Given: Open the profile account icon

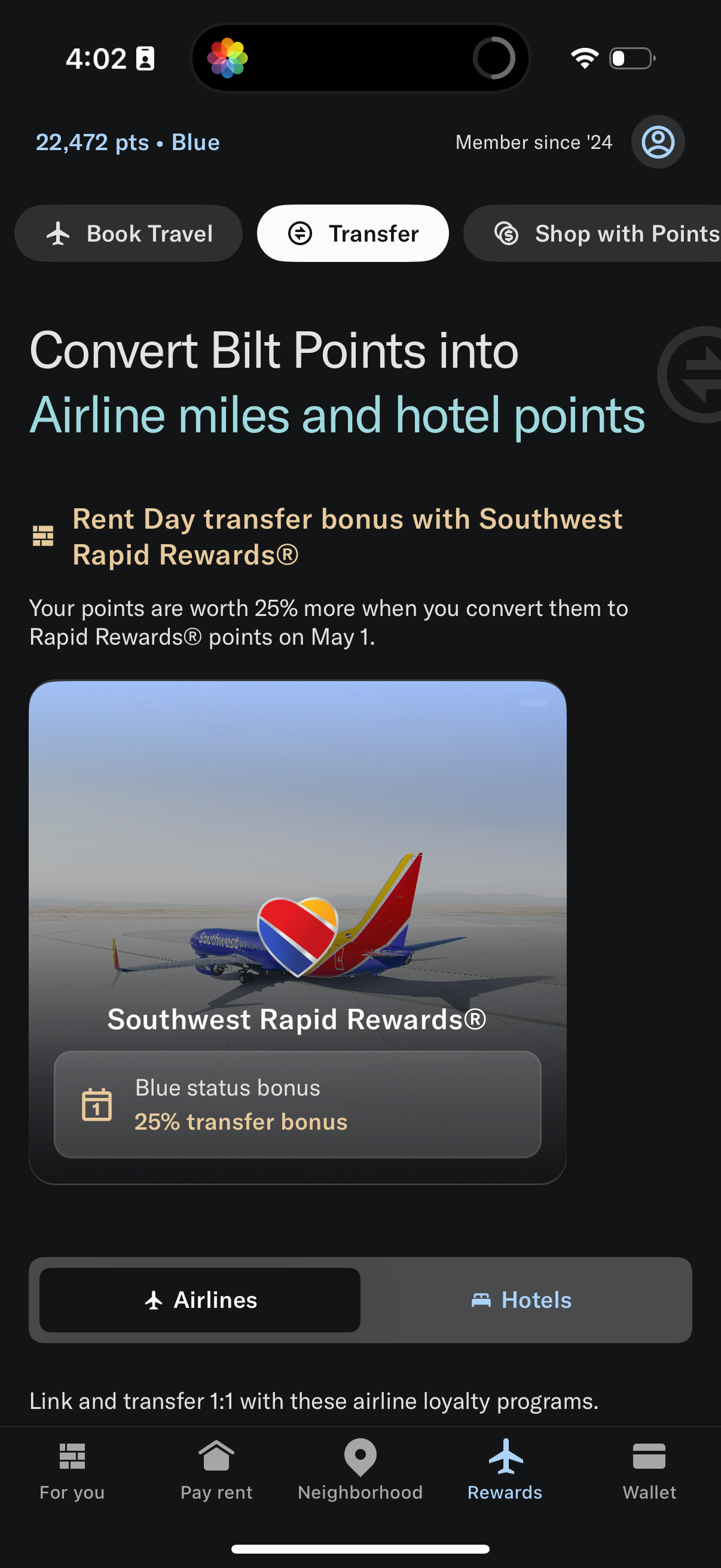Looking at the screenshot, I should [x=657, y=142].
